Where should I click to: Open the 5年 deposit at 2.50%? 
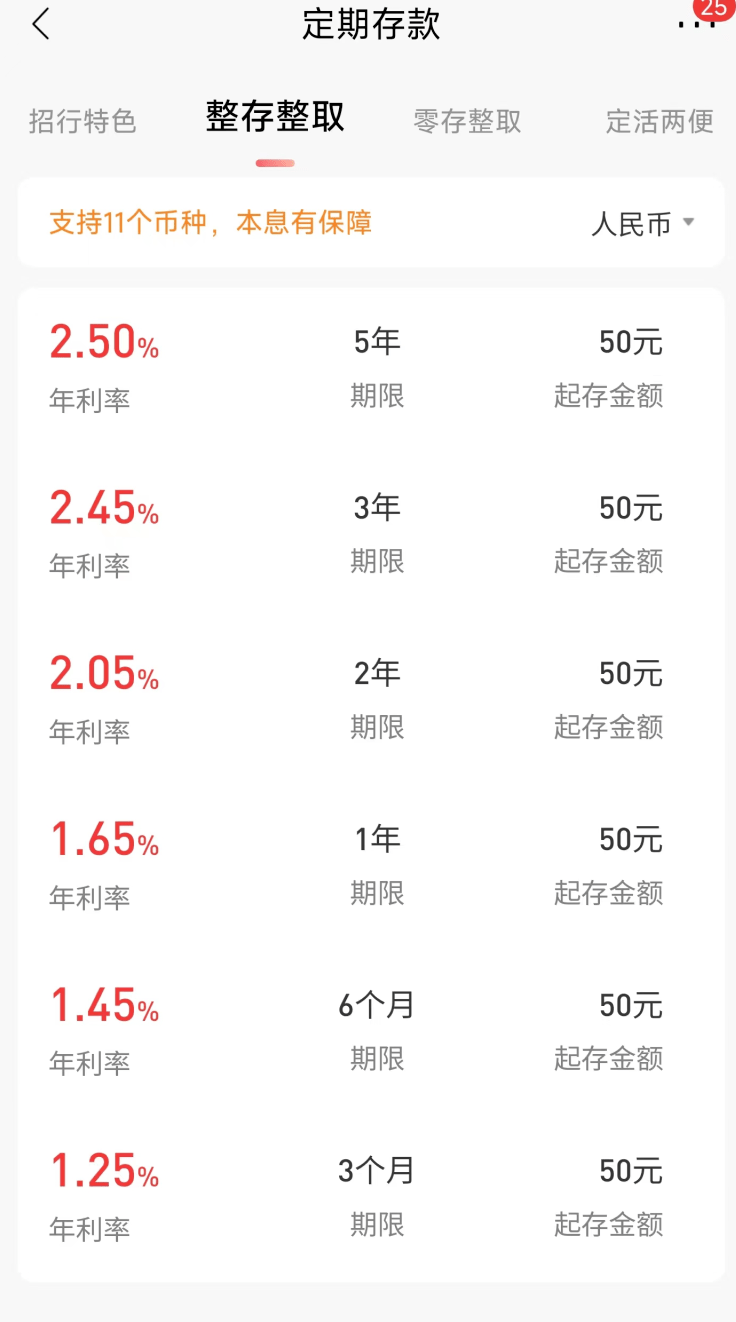click(x=371, y=370)
